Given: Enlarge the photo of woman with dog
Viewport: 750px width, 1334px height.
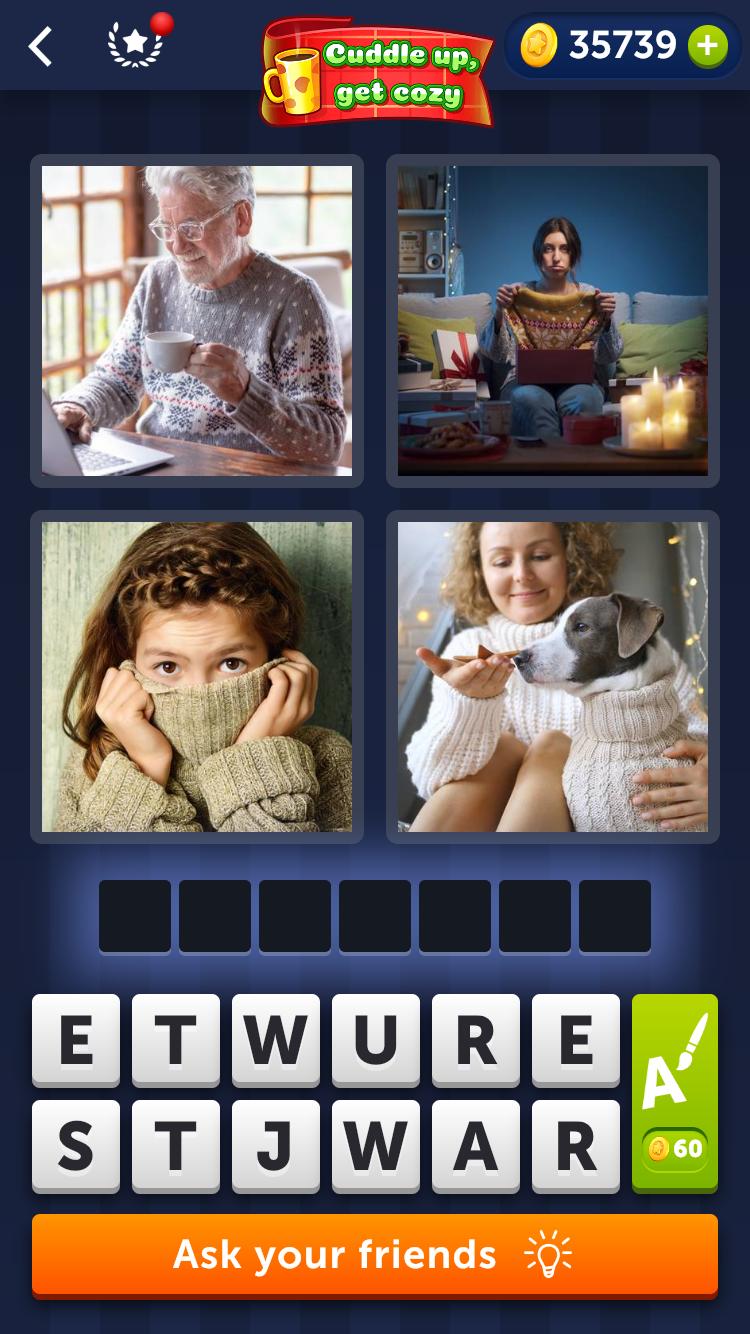Looking at the screenshot, I should click(553, 677).
